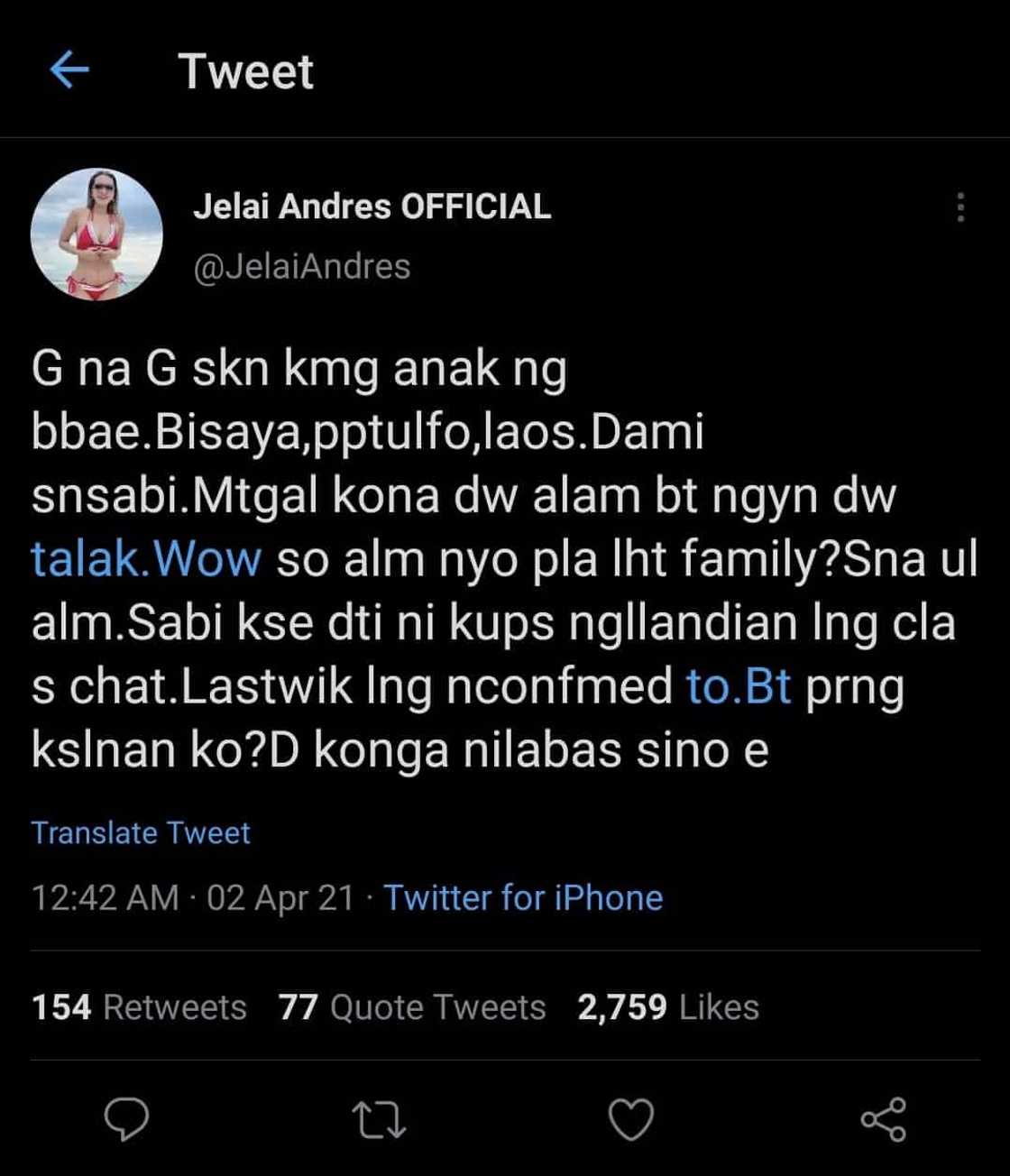Viewport: 1010px width, 1176px height.
Task: Go back using the arrow icon
Action: click(69, 70)
